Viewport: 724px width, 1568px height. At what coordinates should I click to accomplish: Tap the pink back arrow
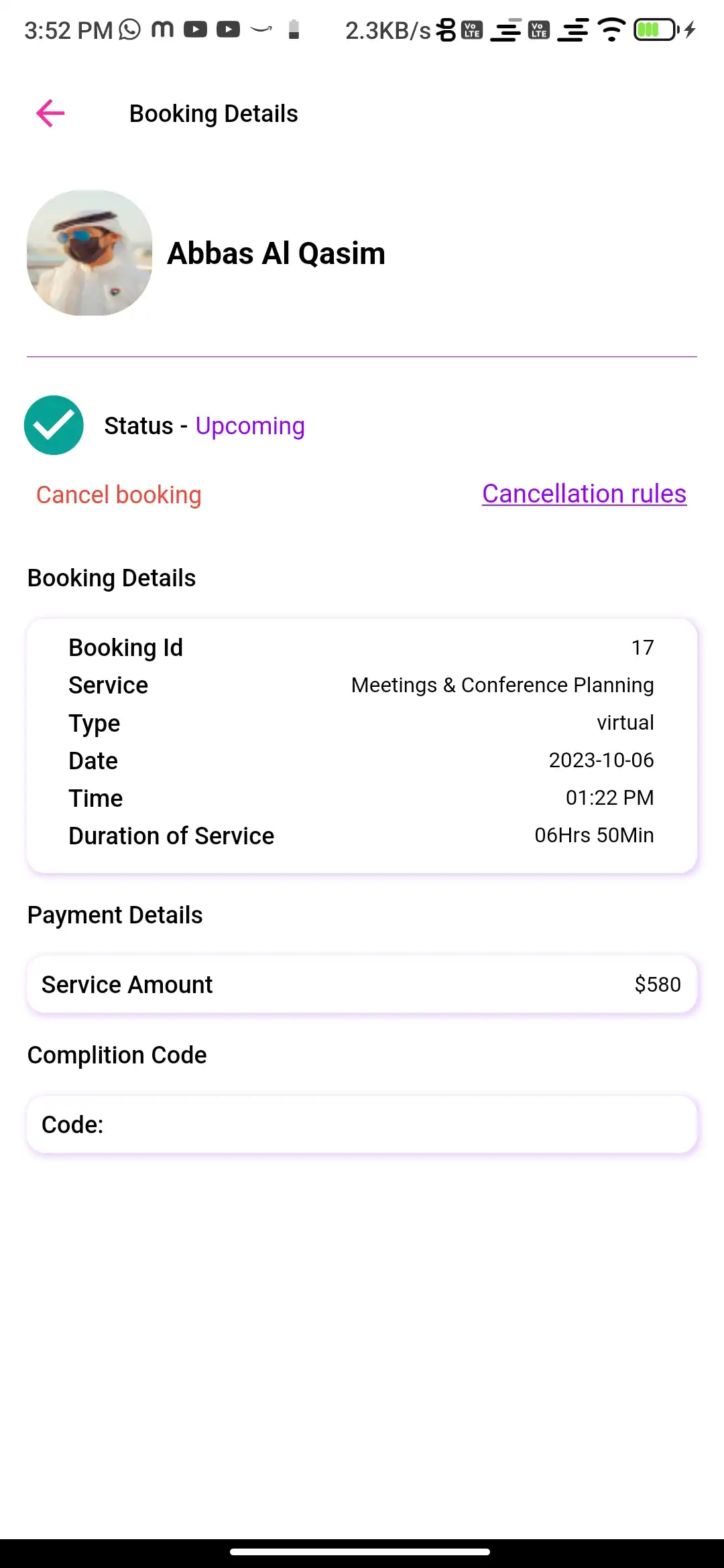pos(50,113)
